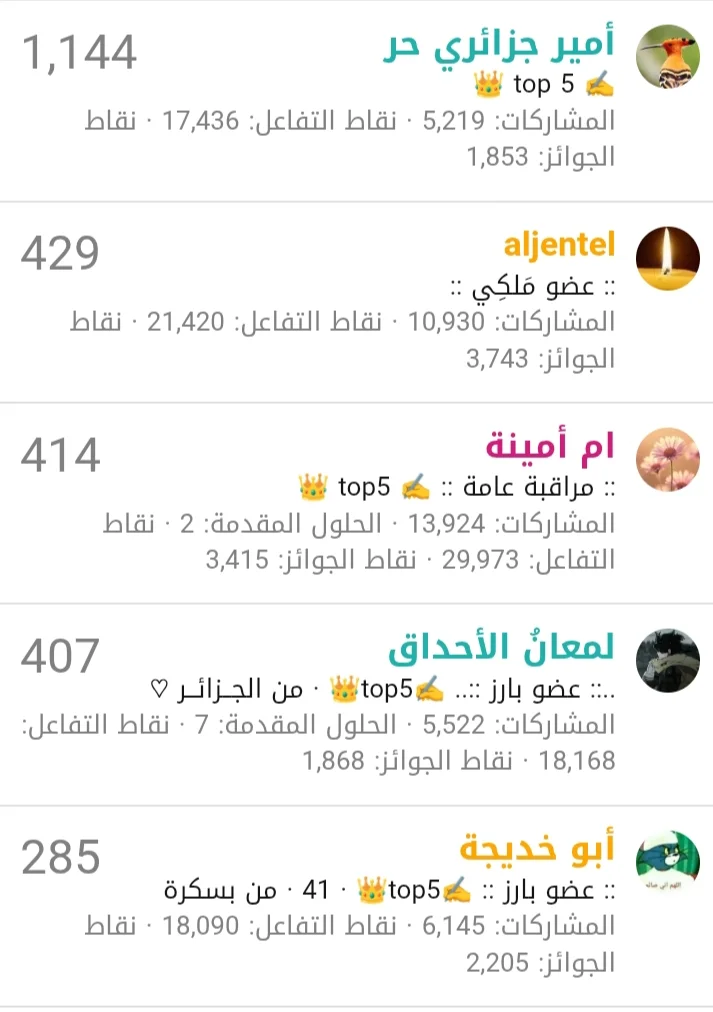Select the pink flower avatar
Image resolution: width=713 pixels, height=1012 pixels.
point(668,459)
